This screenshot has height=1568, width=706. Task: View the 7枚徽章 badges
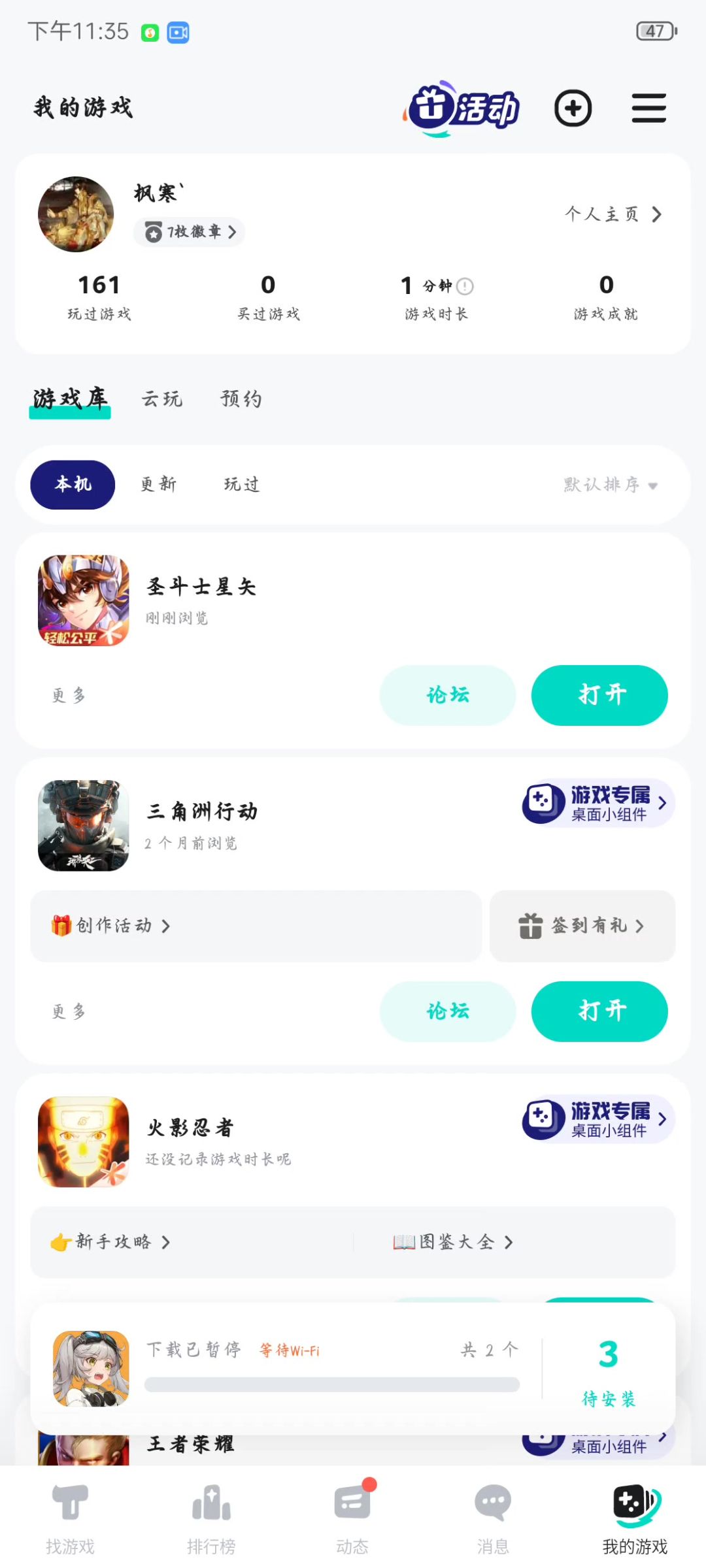190,232
